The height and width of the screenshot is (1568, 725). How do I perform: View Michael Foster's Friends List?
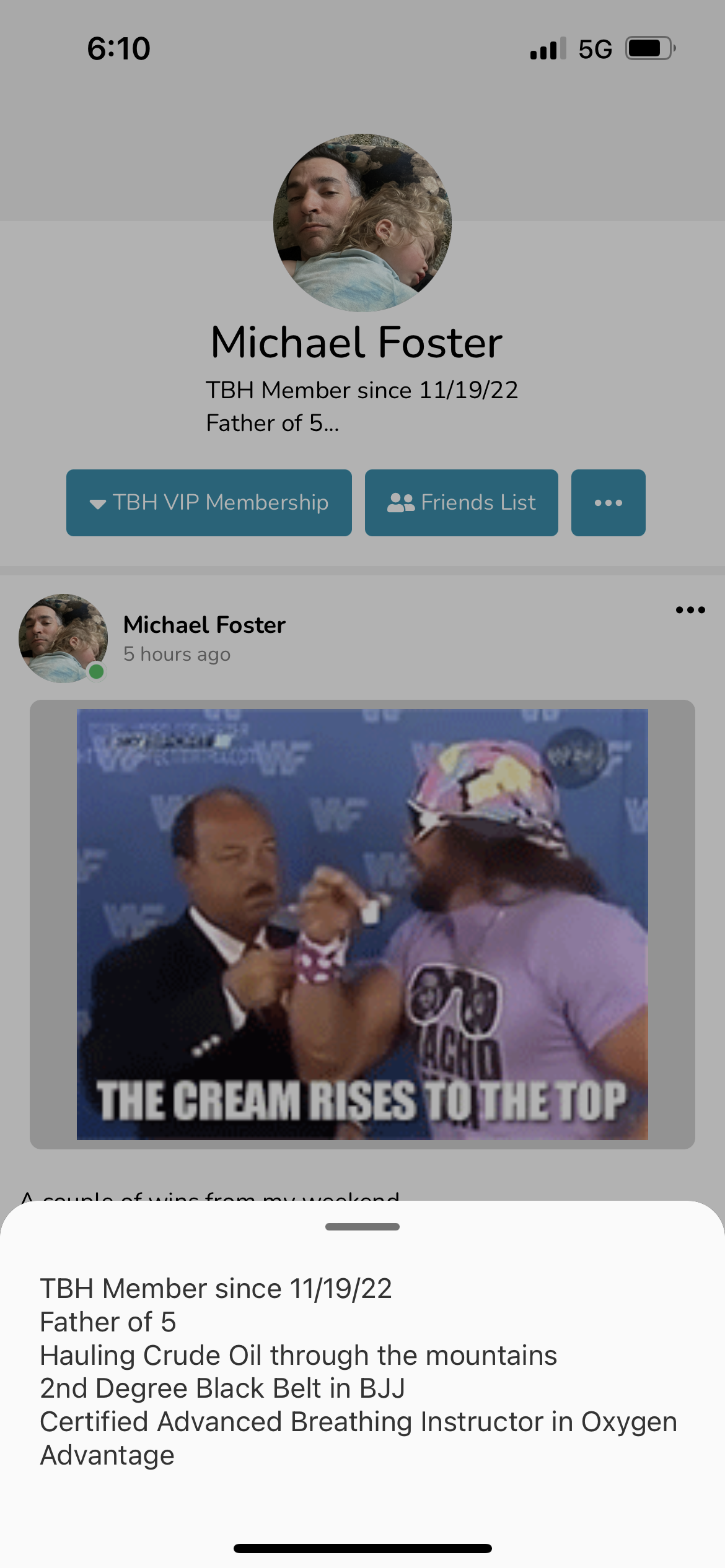tap(461, 502)
